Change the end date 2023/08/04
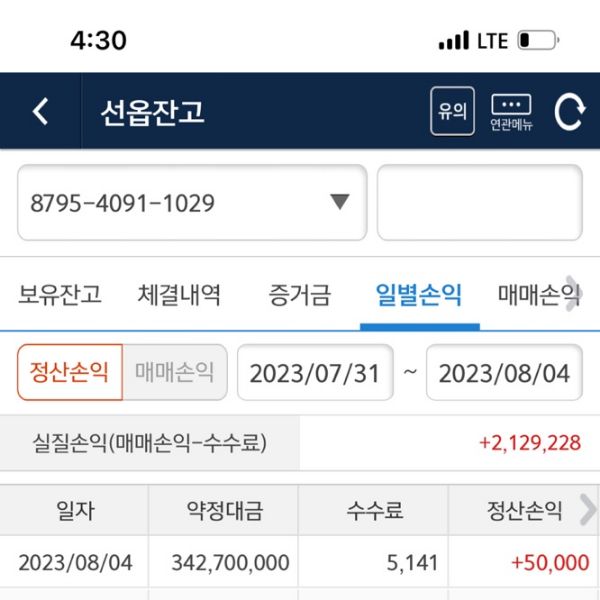Screen dimensions: 600x600 (x=504, y=373)
